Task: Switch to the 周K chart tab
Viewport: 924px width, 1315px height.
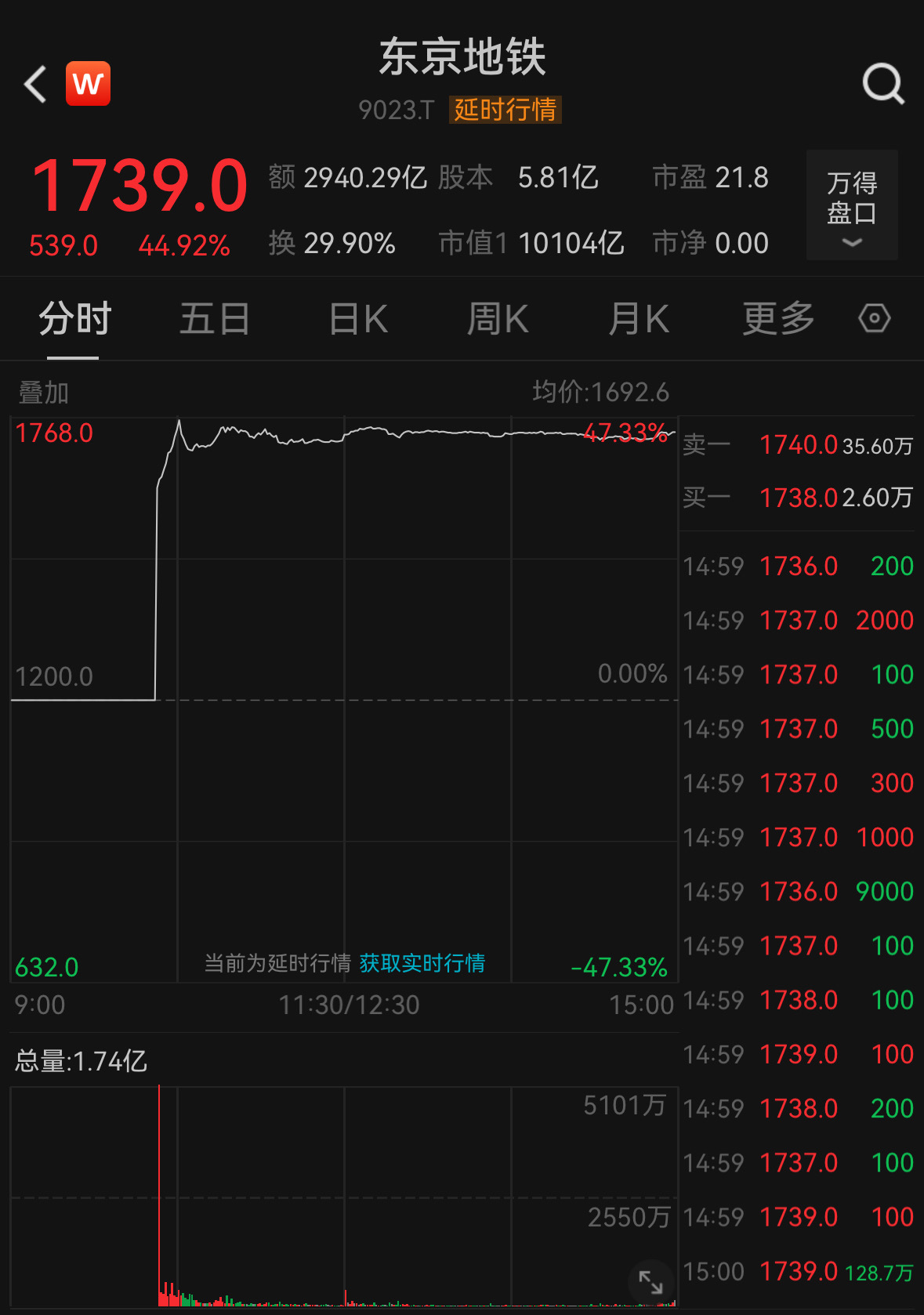Action: coord(498,320)
